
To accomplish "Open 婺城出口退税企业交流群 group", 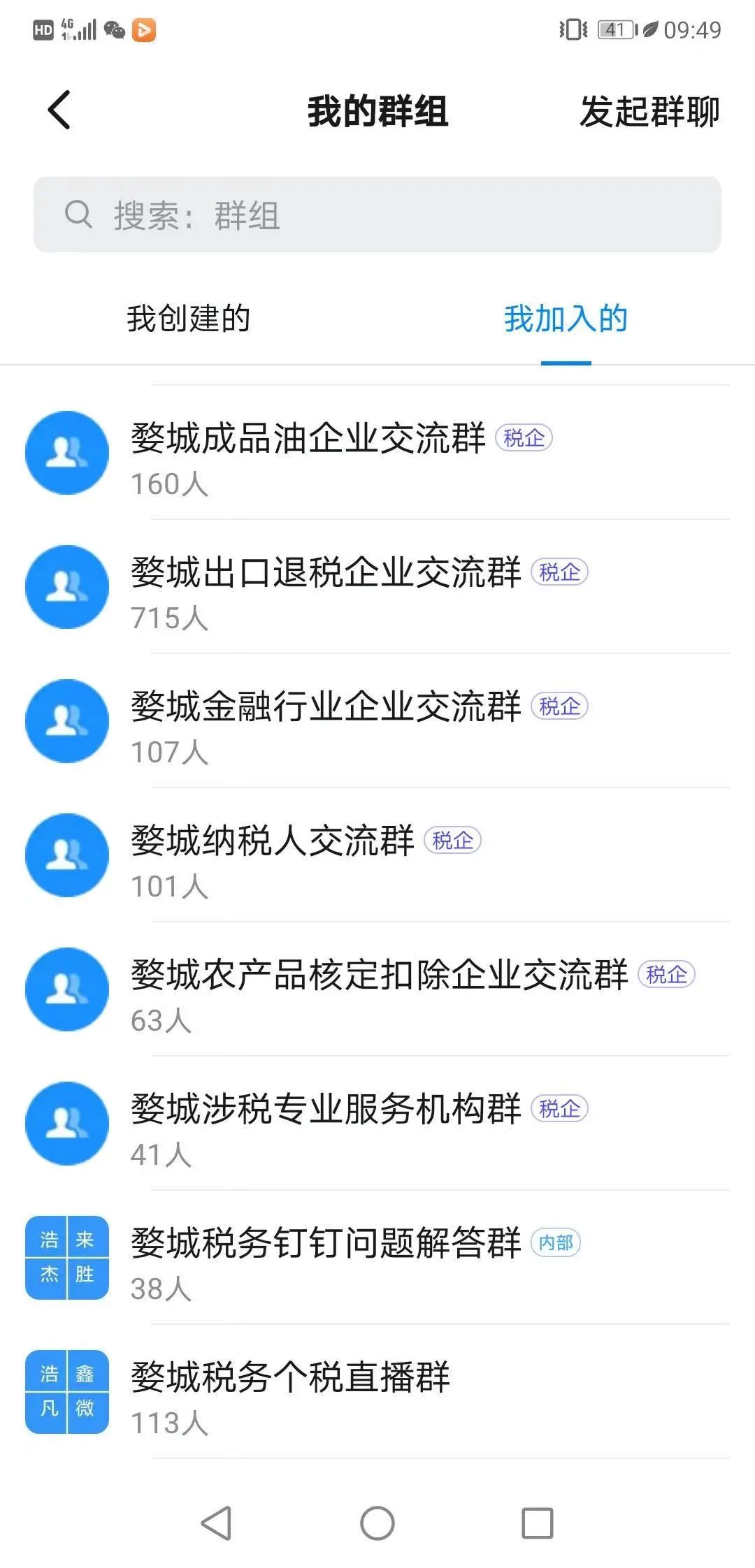I will click(x=377, y=587).
